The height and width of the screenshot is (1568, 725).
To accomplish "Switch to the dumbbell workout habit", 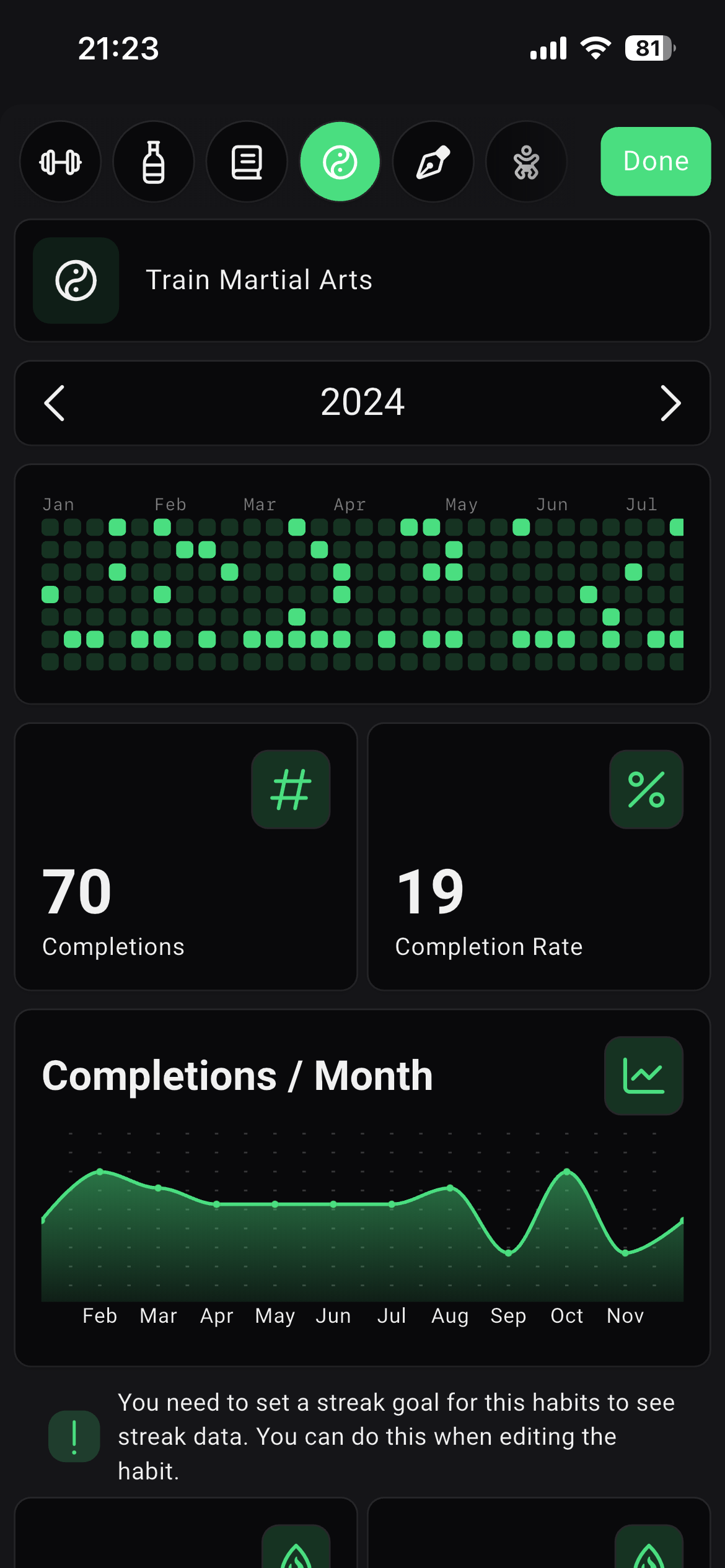I will (60, 162).
